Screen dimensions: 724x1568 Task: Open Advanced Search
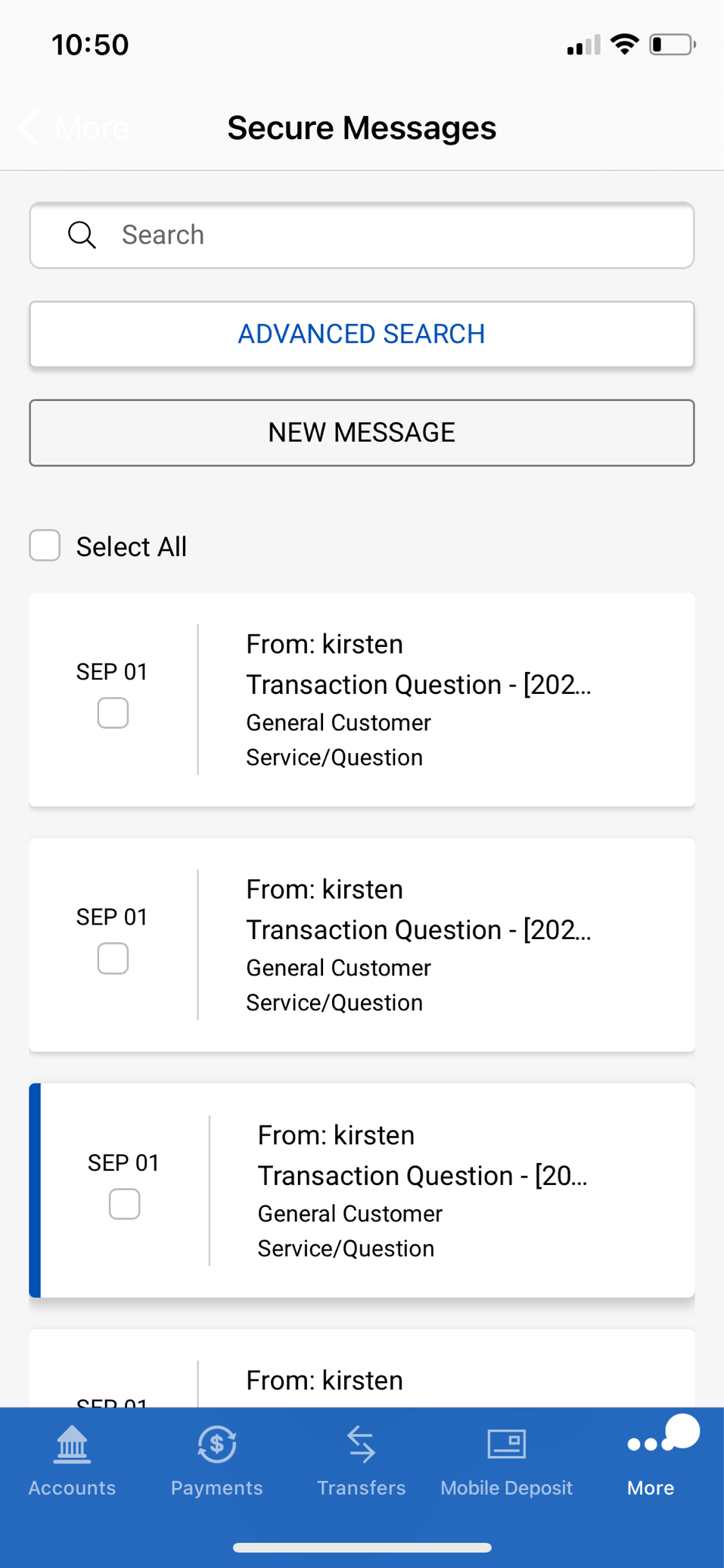point(362,334)
